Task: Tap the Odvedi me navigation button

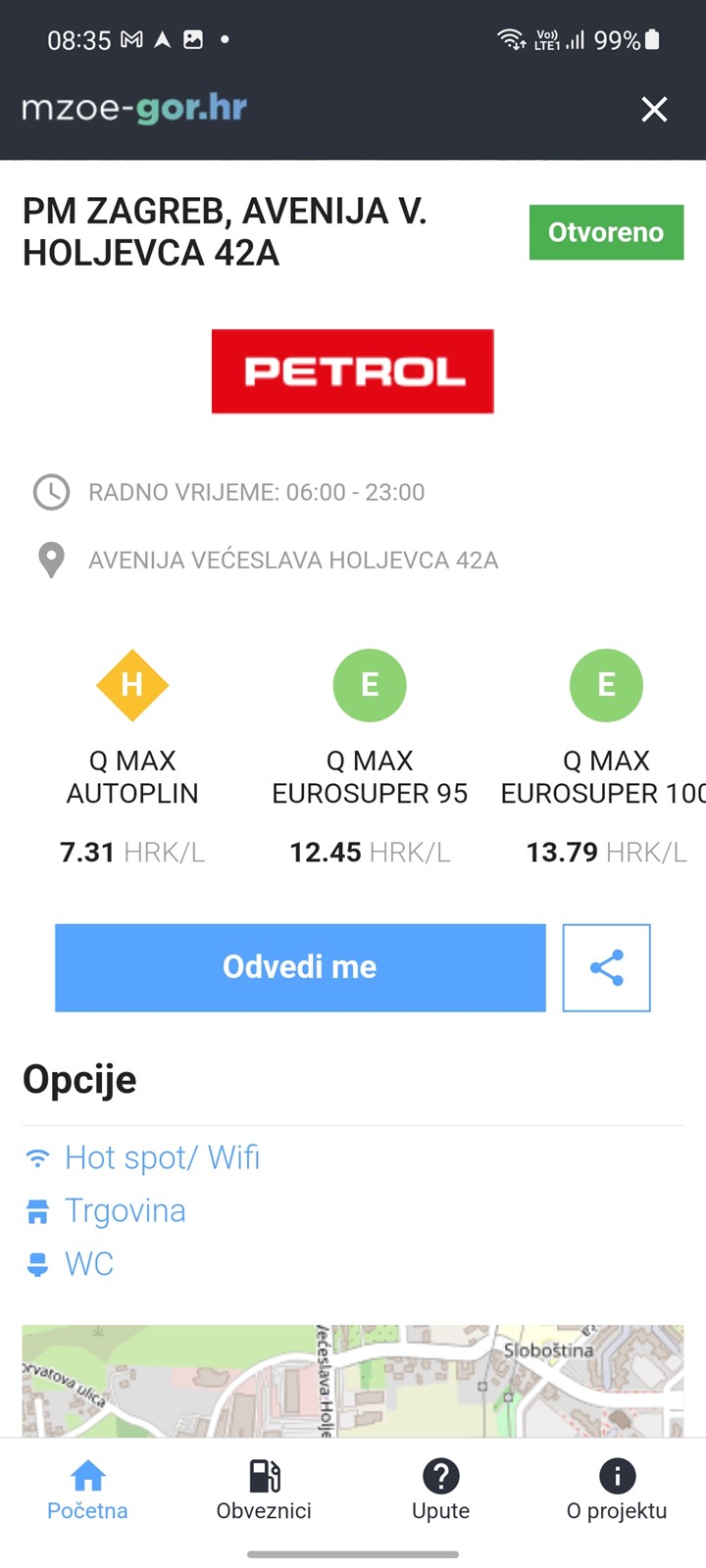Action: coord(300,967)
